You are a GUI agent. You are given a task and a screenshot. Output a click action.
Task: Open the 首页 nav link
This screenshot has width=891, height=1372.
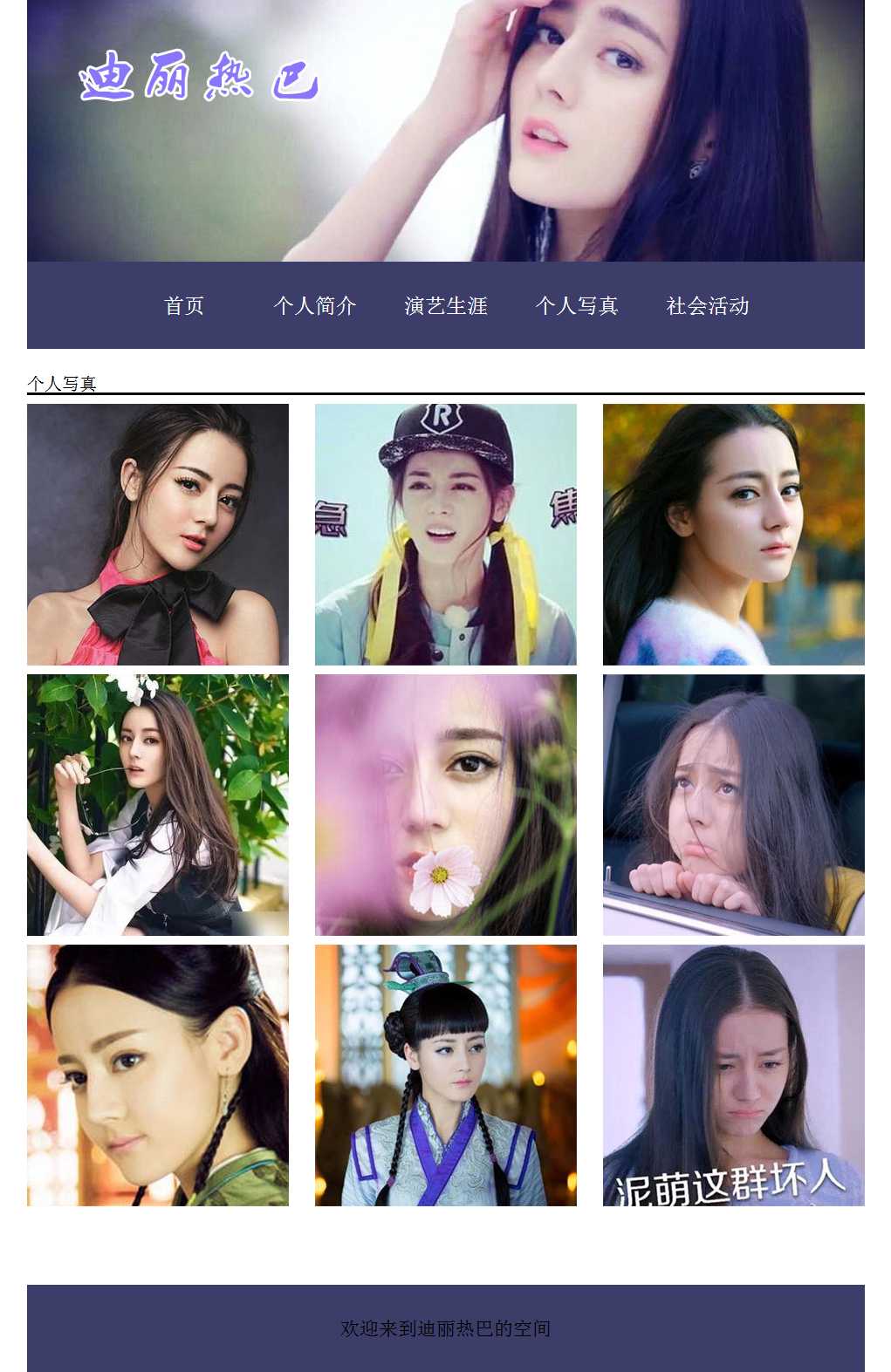(184, 306)
